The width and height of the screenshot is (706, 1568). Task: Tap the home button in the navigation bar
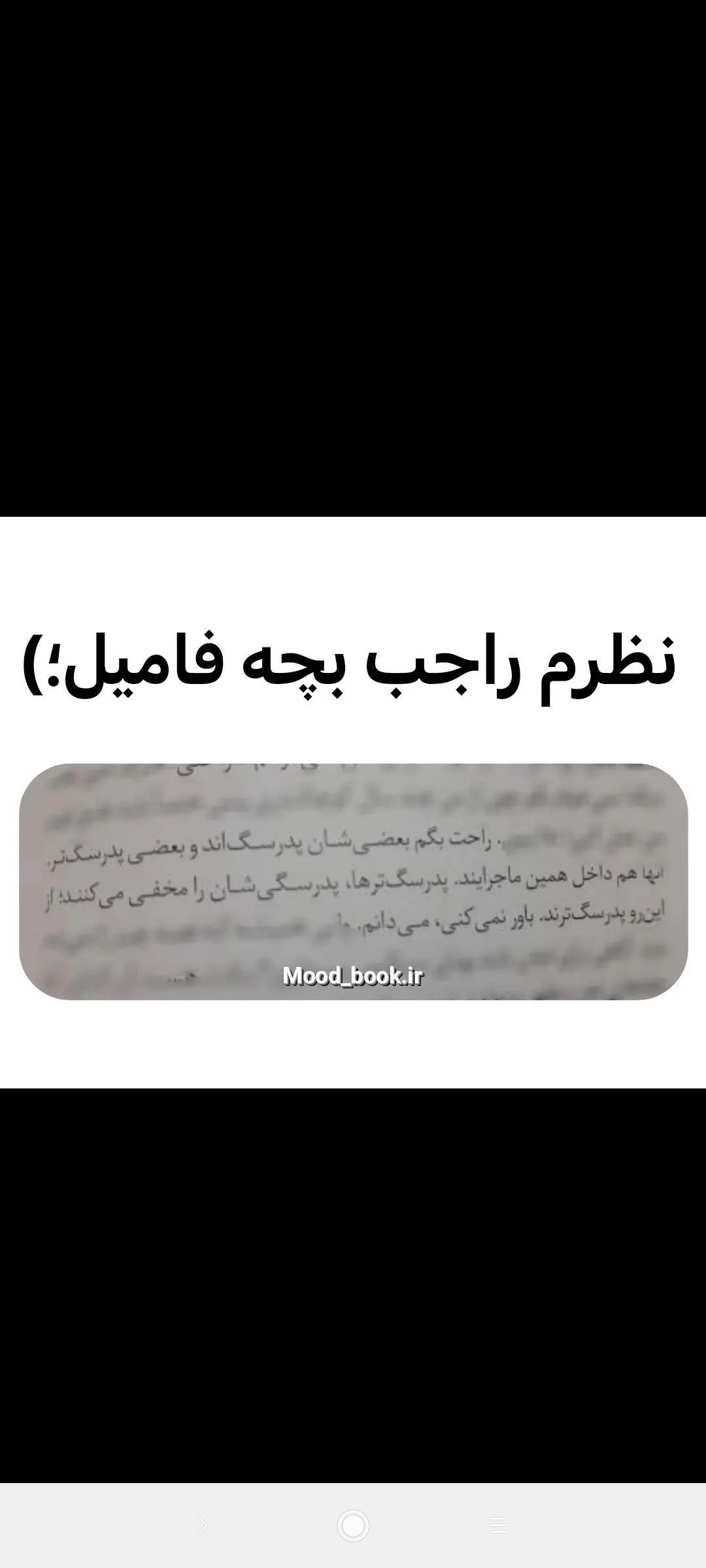[353, 1526]
